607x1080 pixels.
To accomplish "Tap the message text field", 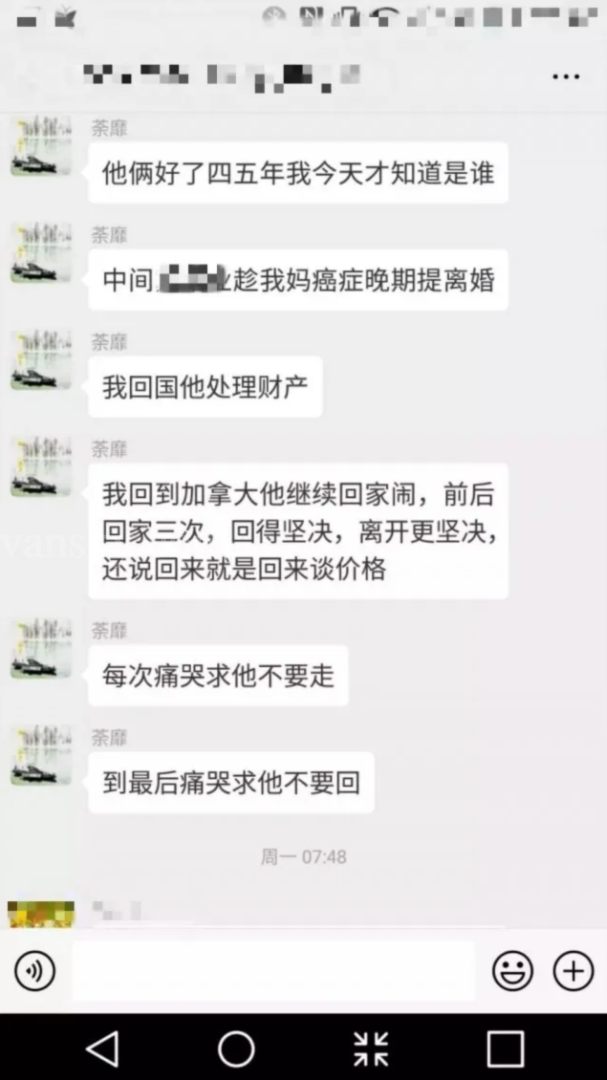I will [x=272, y=971].
